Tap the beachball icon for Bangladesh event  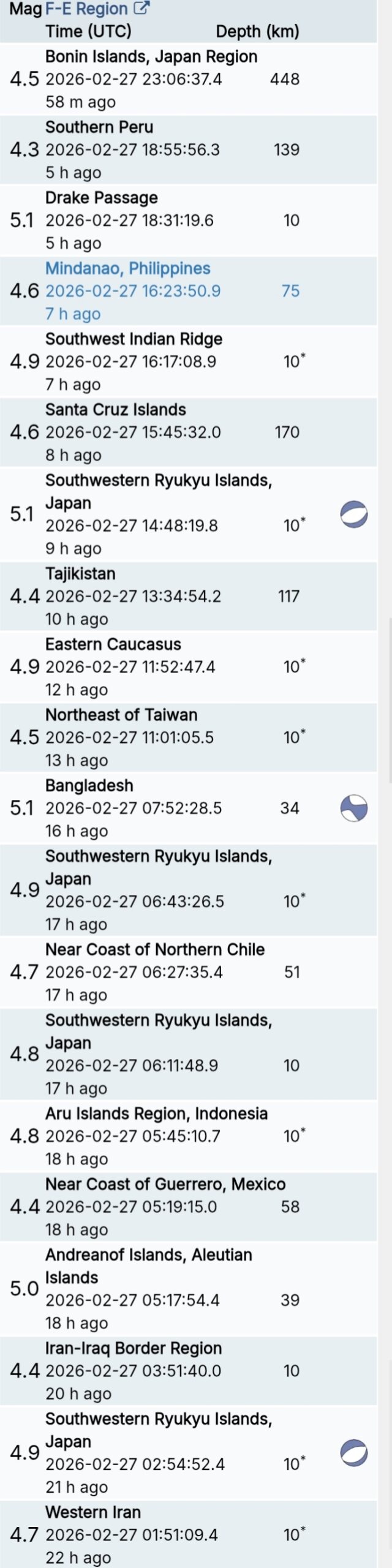tap(354, 808)
